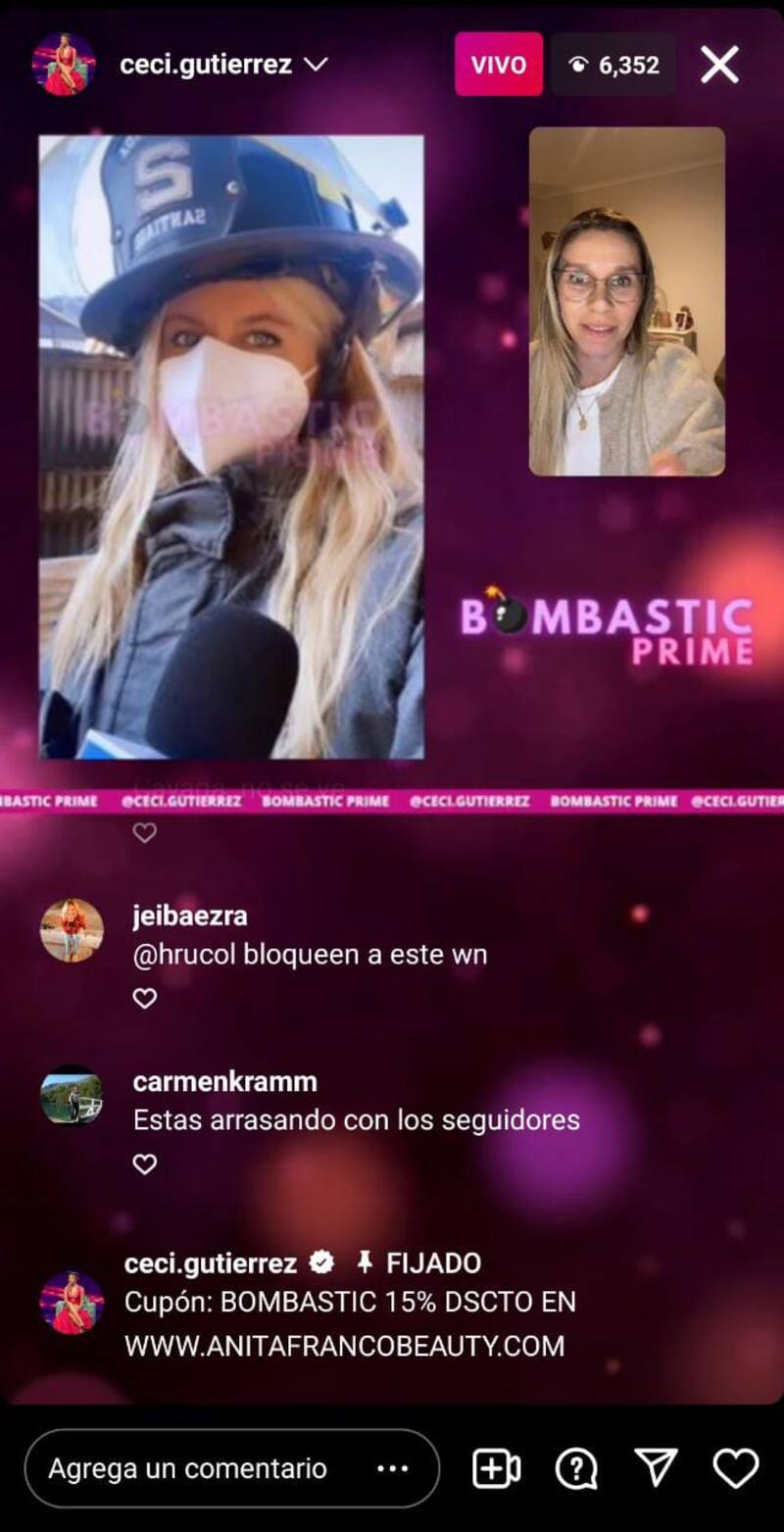The height and width of the screenshot is (1532, 784).
Task: Send a heart reaction to the live
Action: click(735, 1468)
